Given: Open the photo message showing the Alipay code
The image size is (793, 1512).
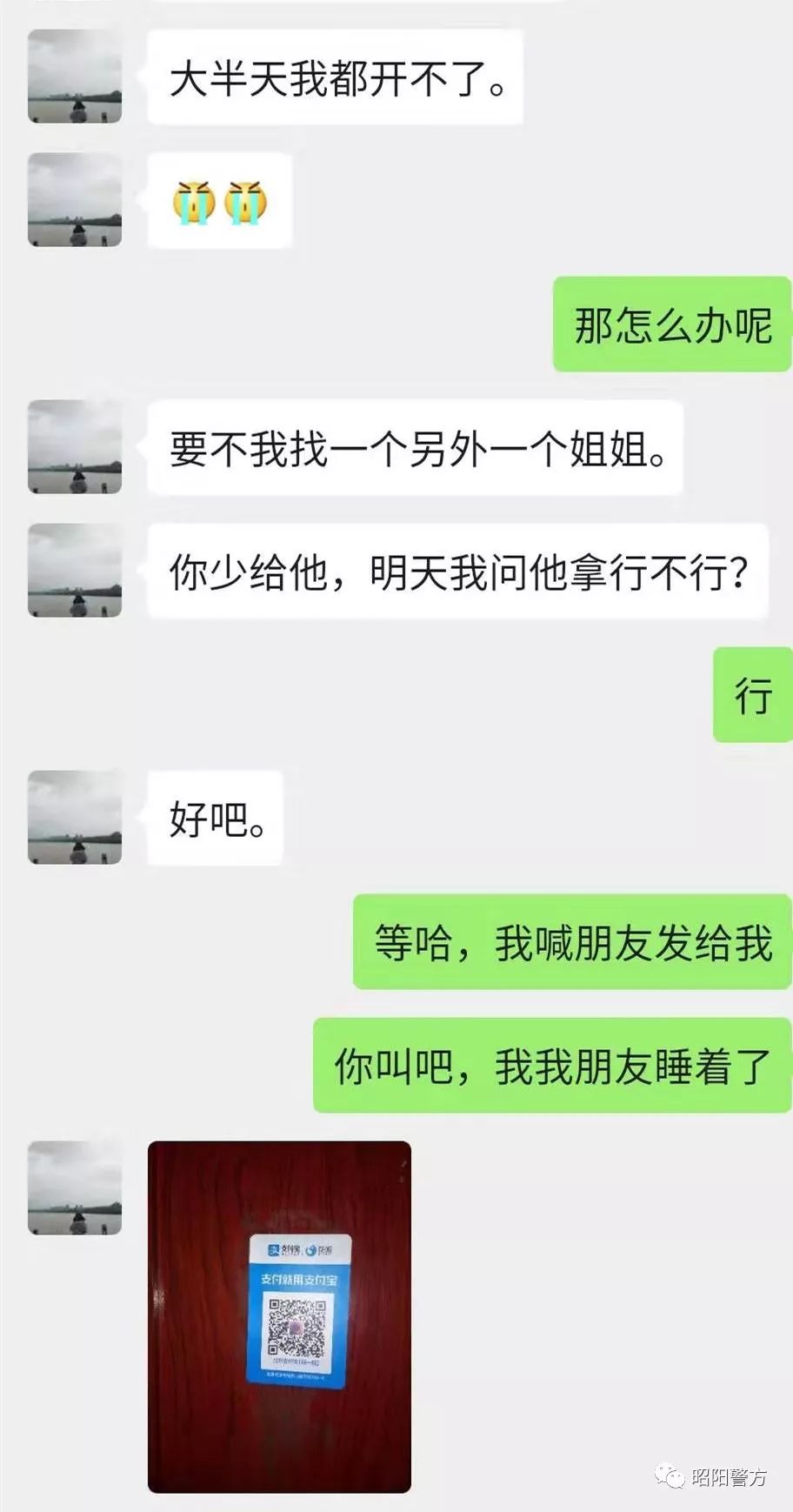Looking at the screenshot, I should [279, 1316].
